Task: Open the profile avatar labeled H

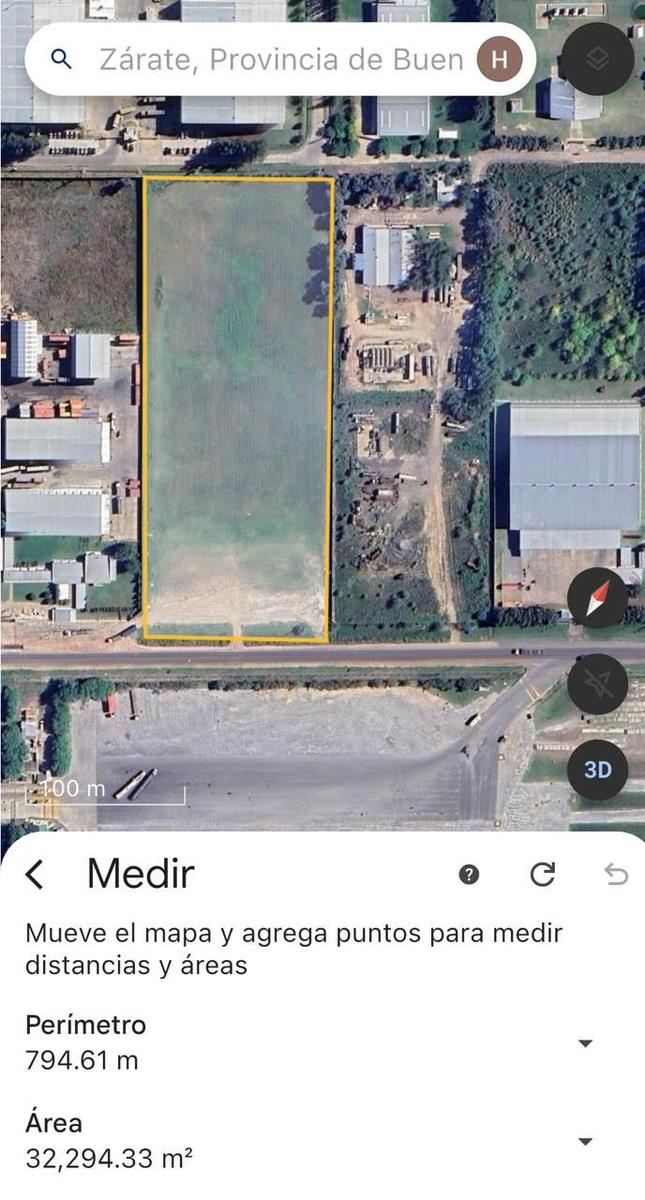Action: point(499,59)
